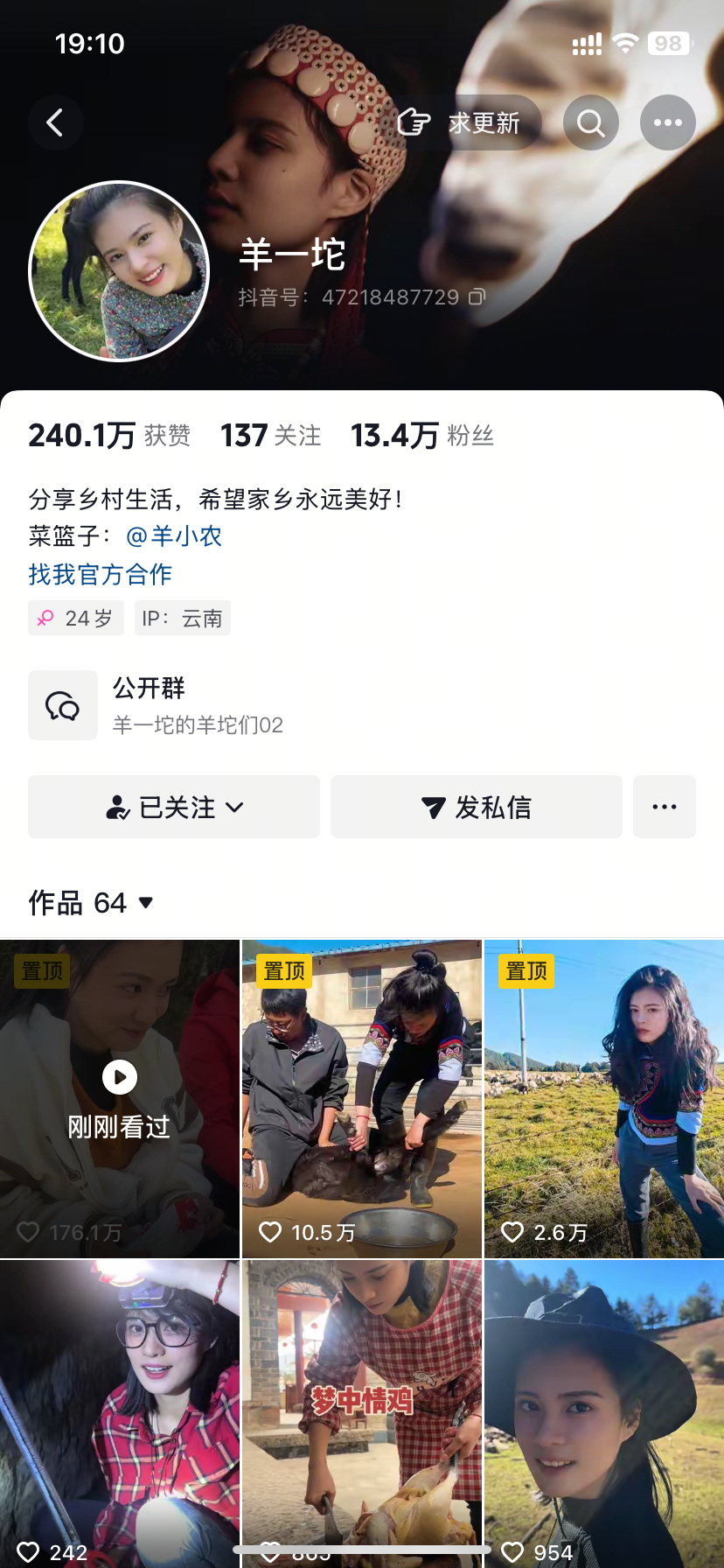Open the pinned video with 10.5万 likes

[362, 1099]
